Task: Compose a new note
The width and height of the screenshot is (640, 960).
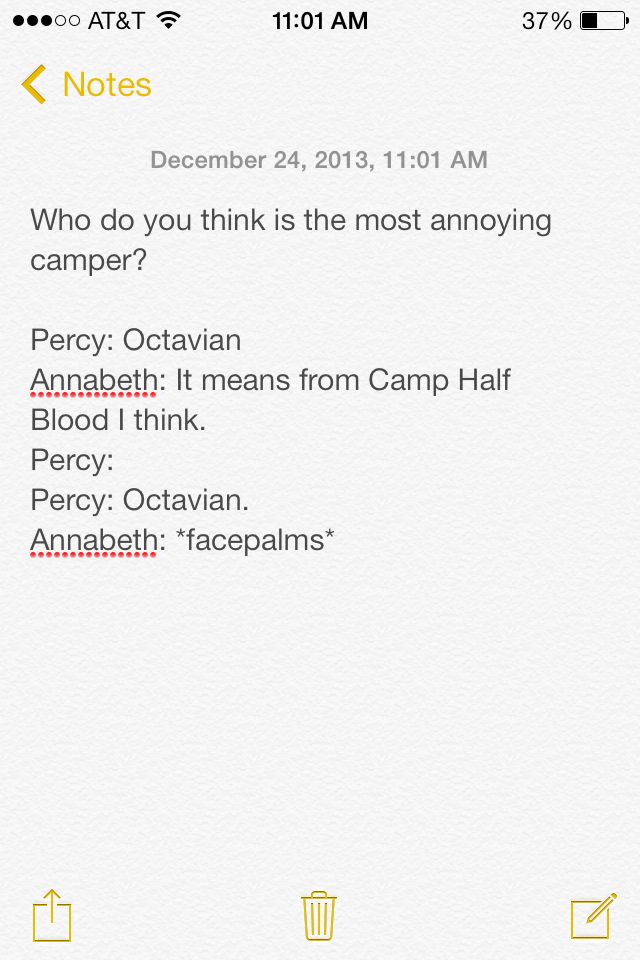Action: click(x=592, y=916)
